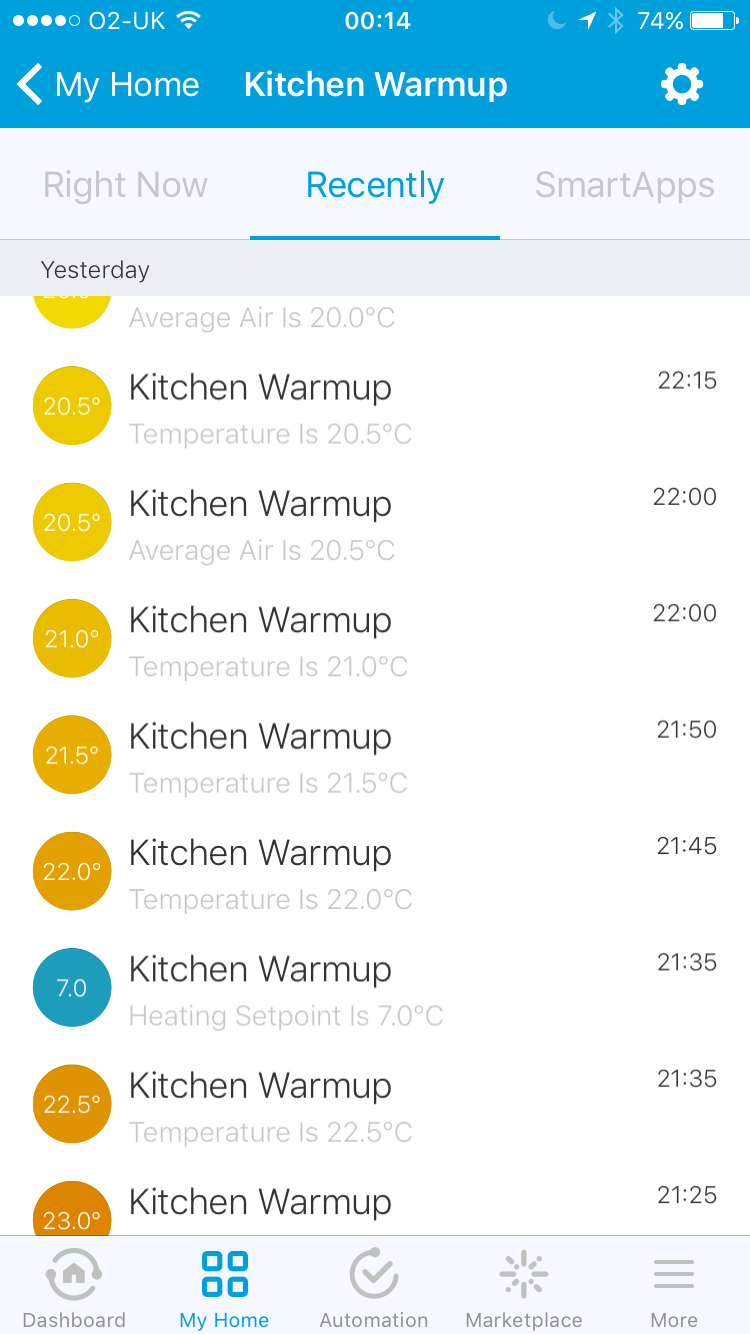
Task: Go back to My Home
Action: (x=108, y=85)
